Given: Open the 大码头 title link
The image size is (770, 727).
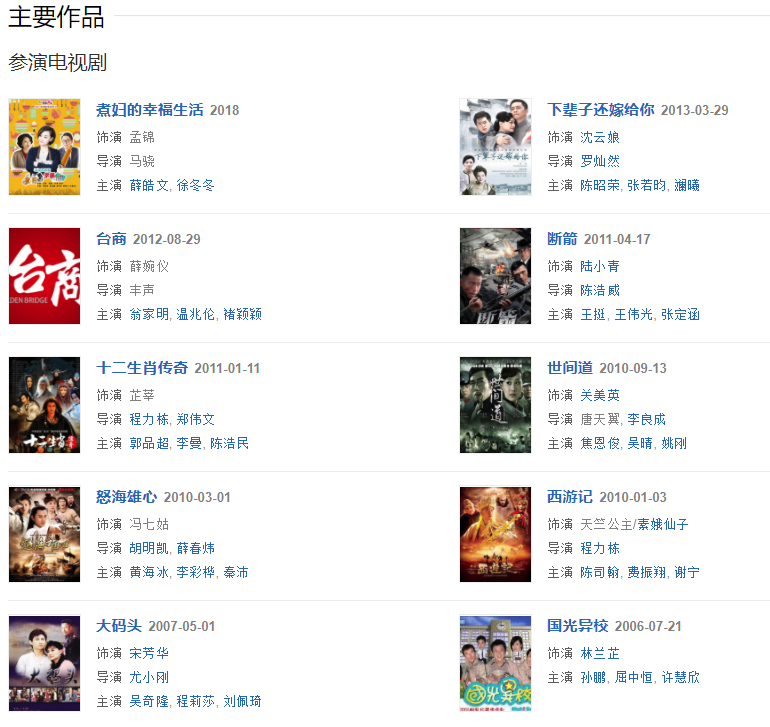Looking at the screenshot, I should 118,626.
